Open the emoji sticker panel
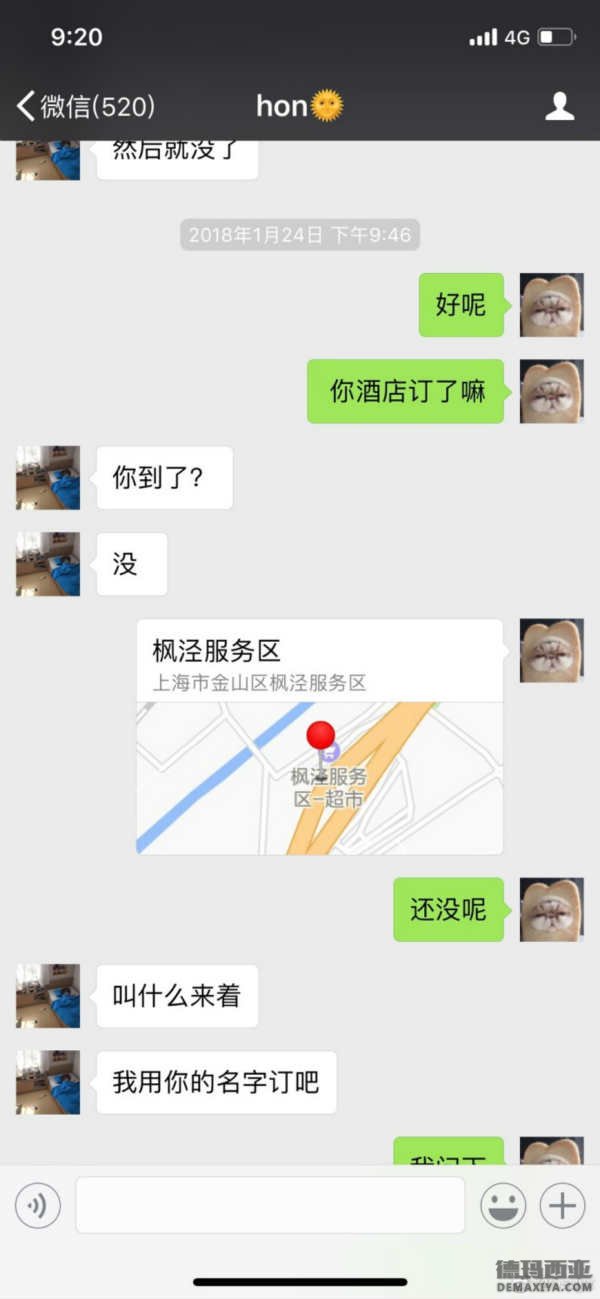 tap(503, 1206)
